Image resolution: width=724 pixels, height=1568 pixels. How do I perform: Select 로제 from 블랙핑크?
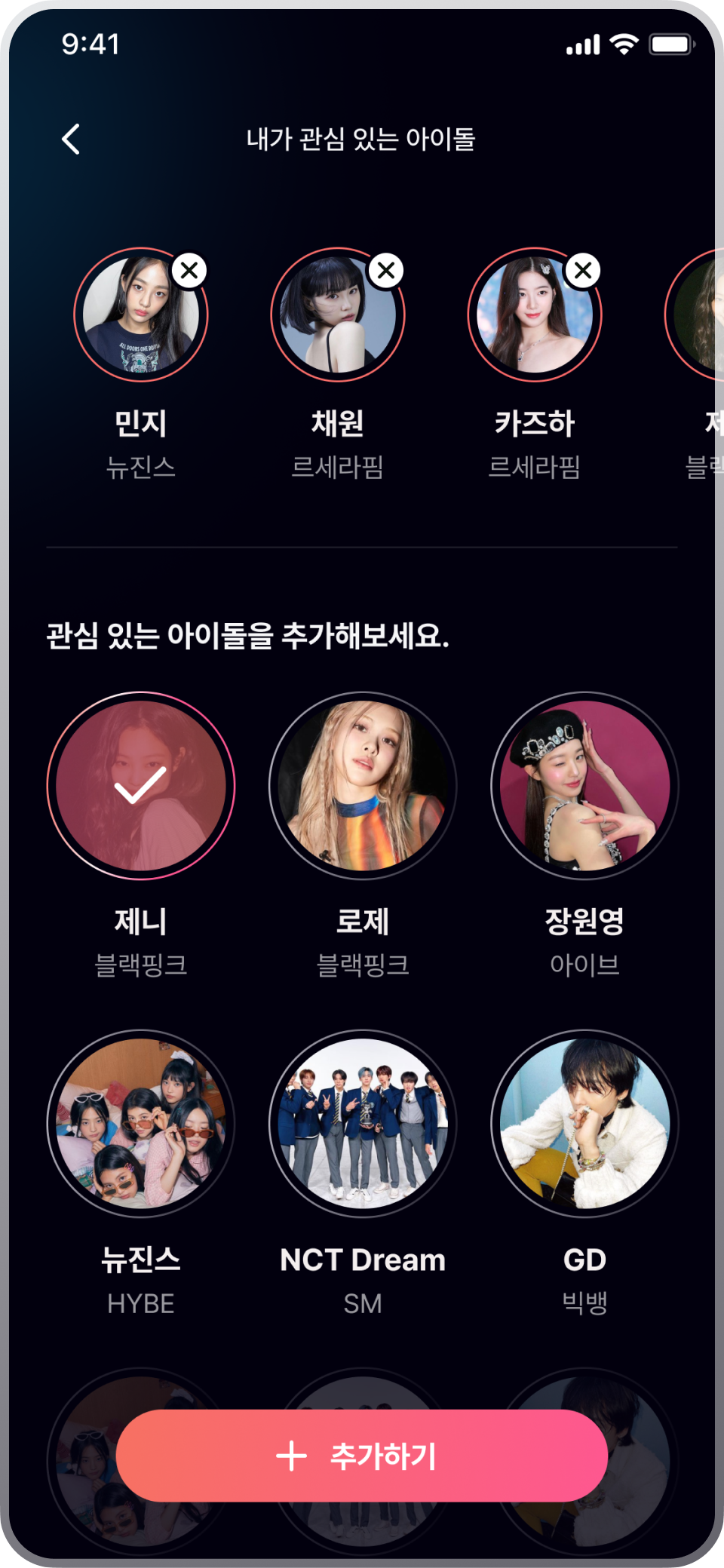click(x=364, y=786)
